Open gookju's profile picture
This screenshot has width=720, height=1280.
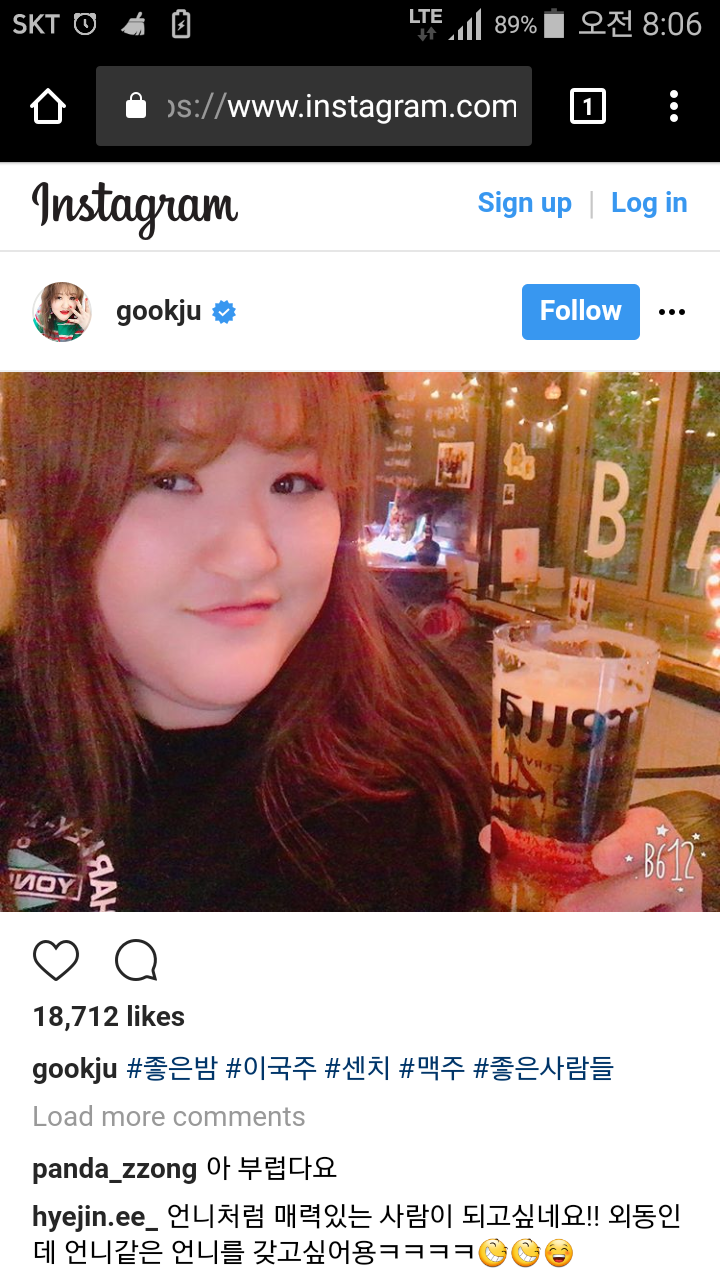click(62, 312)
